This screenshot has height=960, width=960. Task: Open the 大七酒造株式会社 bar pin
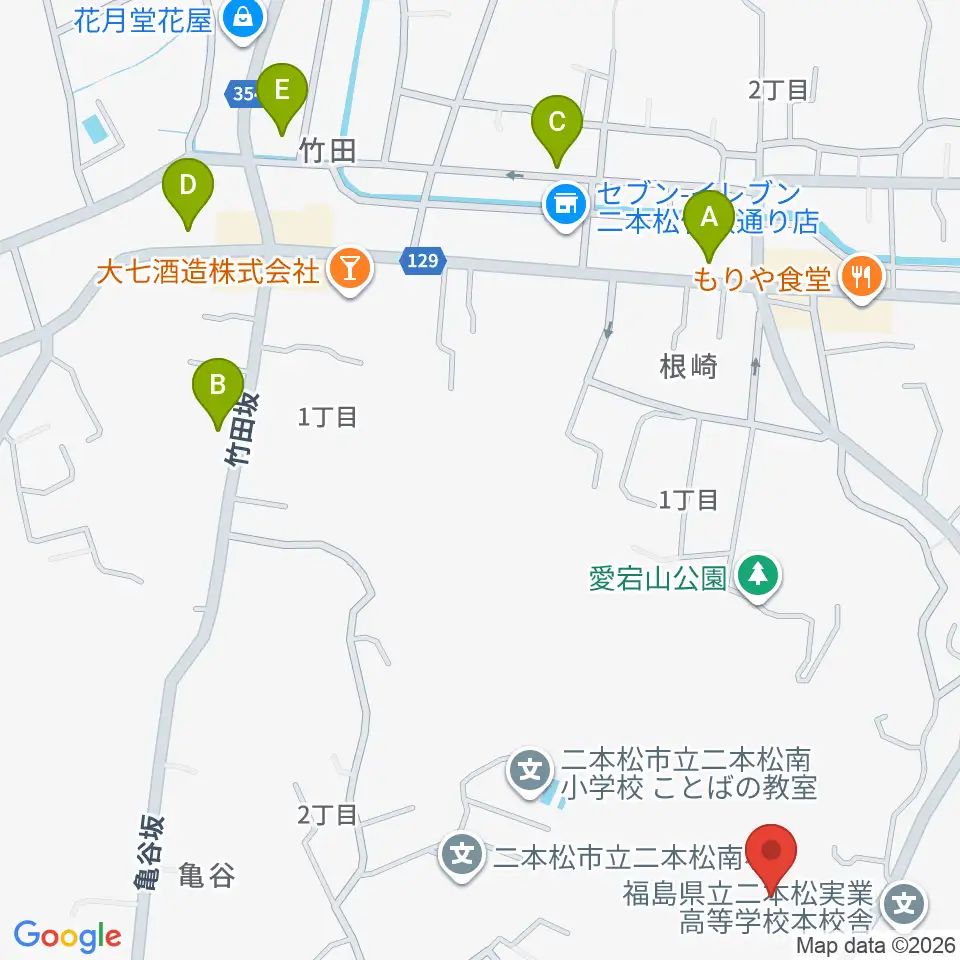(x=350, y=271)
